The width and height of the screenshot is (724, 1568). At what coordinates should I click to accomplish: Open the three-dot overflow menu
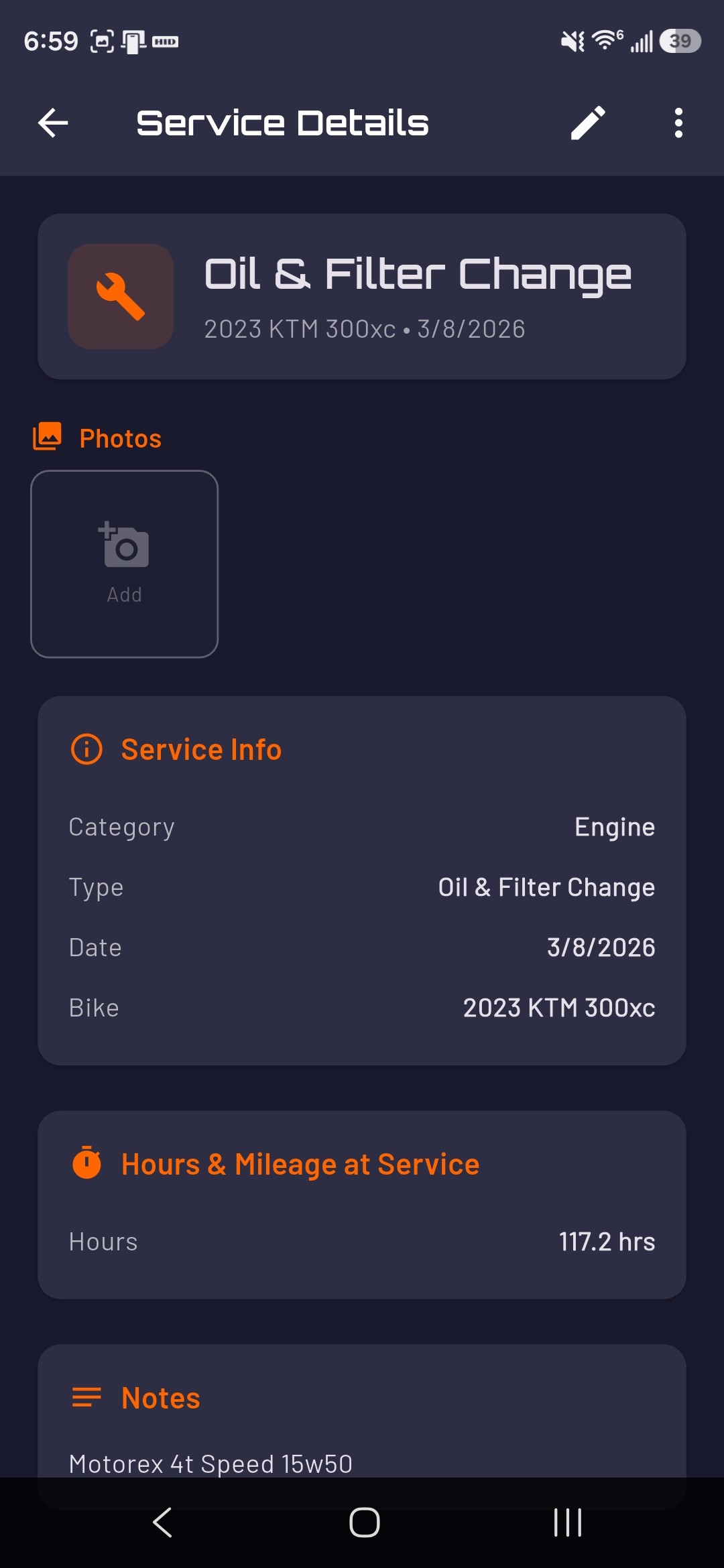678,123
